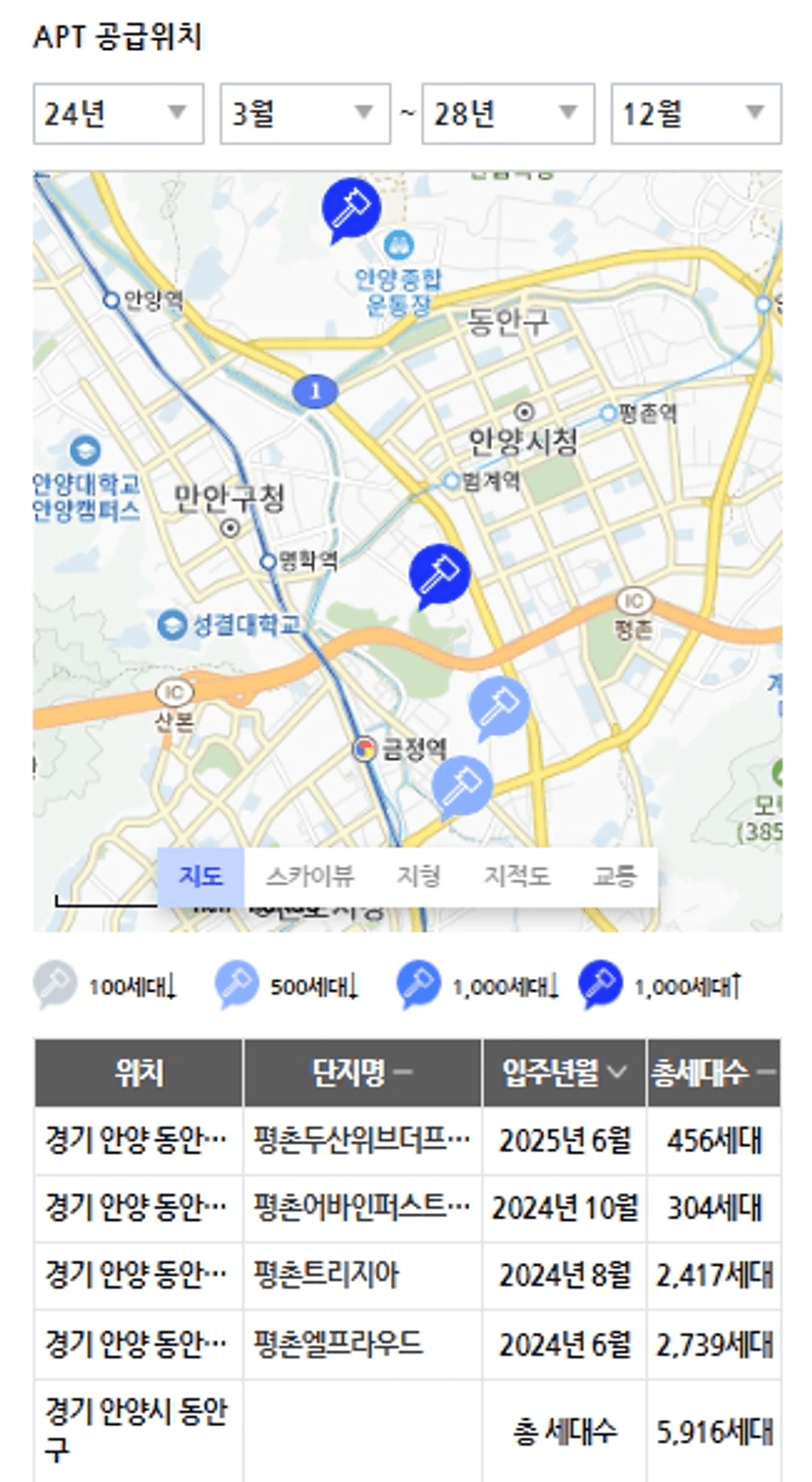Select the 지도 map view tab
This screenshot has height=1482, width=812.
click(x=201, y=877)
